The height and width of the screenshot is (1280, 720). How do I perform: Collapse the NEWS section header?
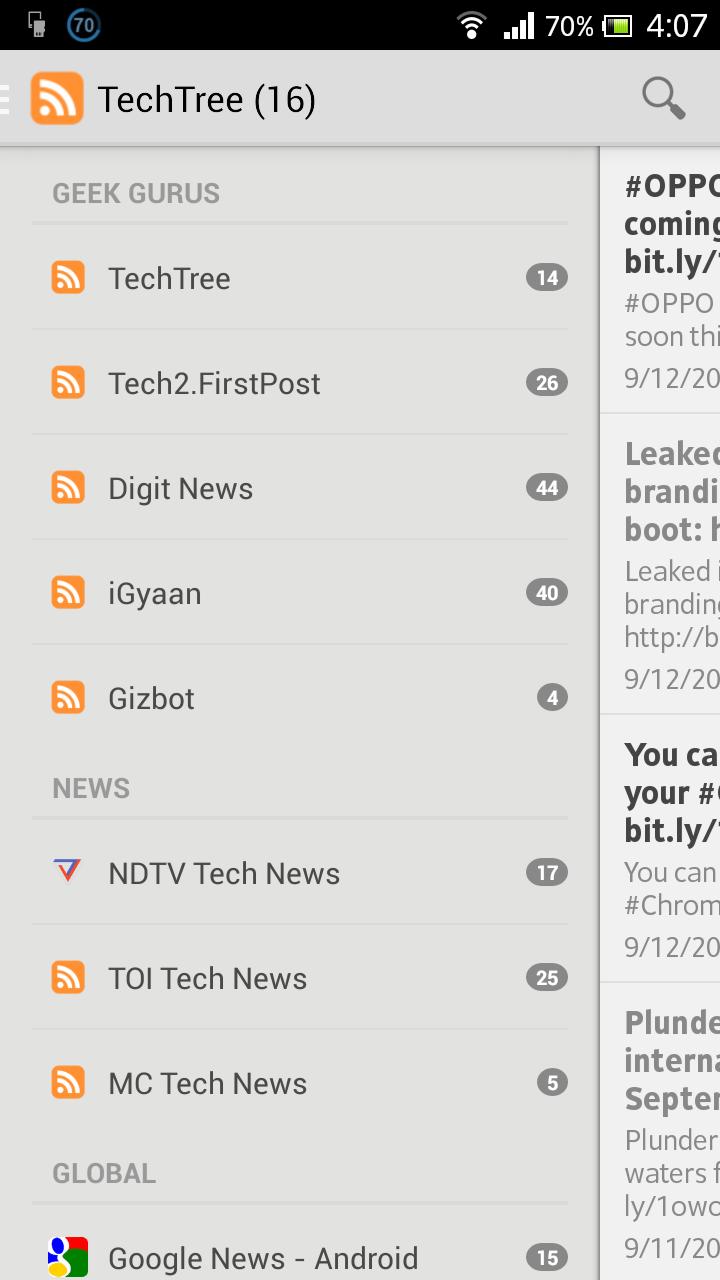[x=90, y=788]
